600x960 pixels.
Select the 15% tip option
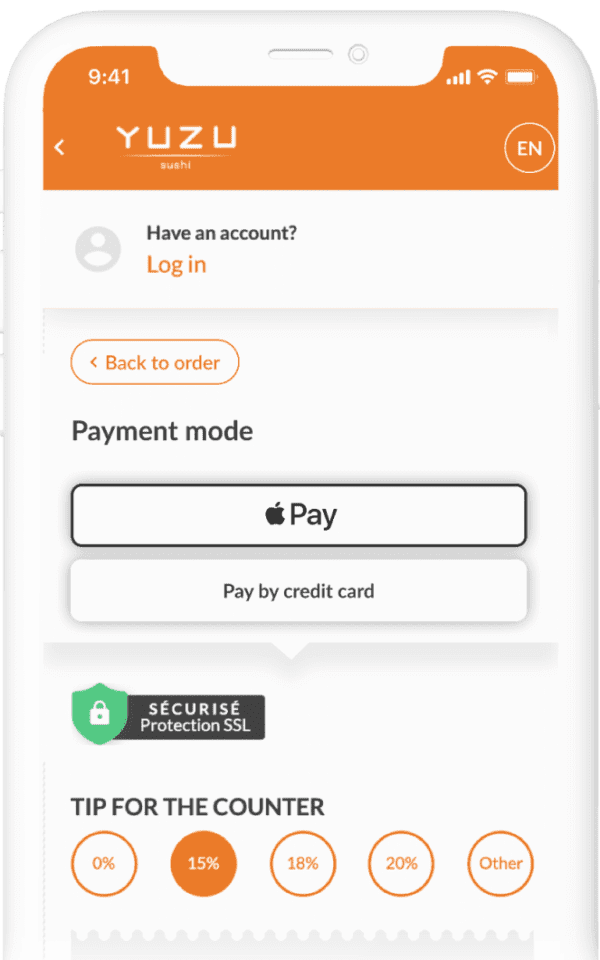[203, 863]
